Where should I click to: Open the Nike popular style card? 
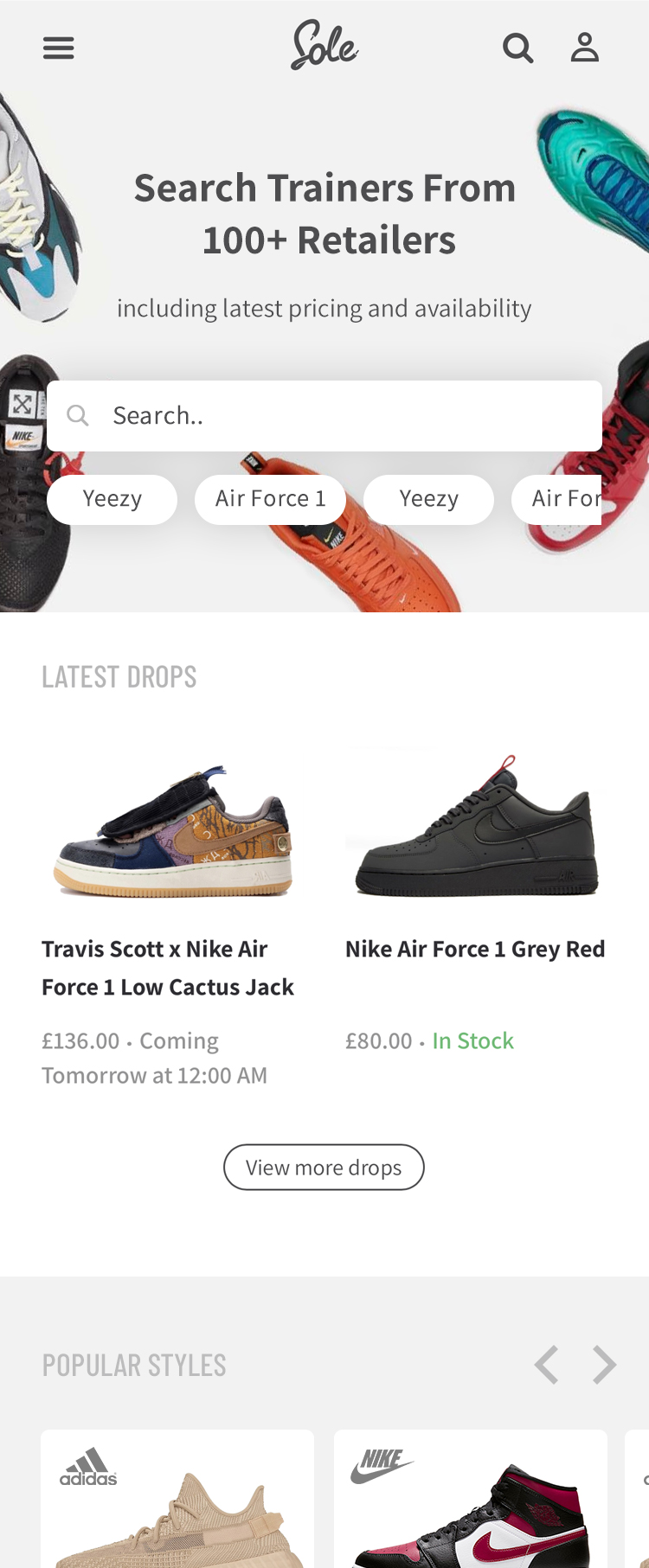(x=471, y=1501)
